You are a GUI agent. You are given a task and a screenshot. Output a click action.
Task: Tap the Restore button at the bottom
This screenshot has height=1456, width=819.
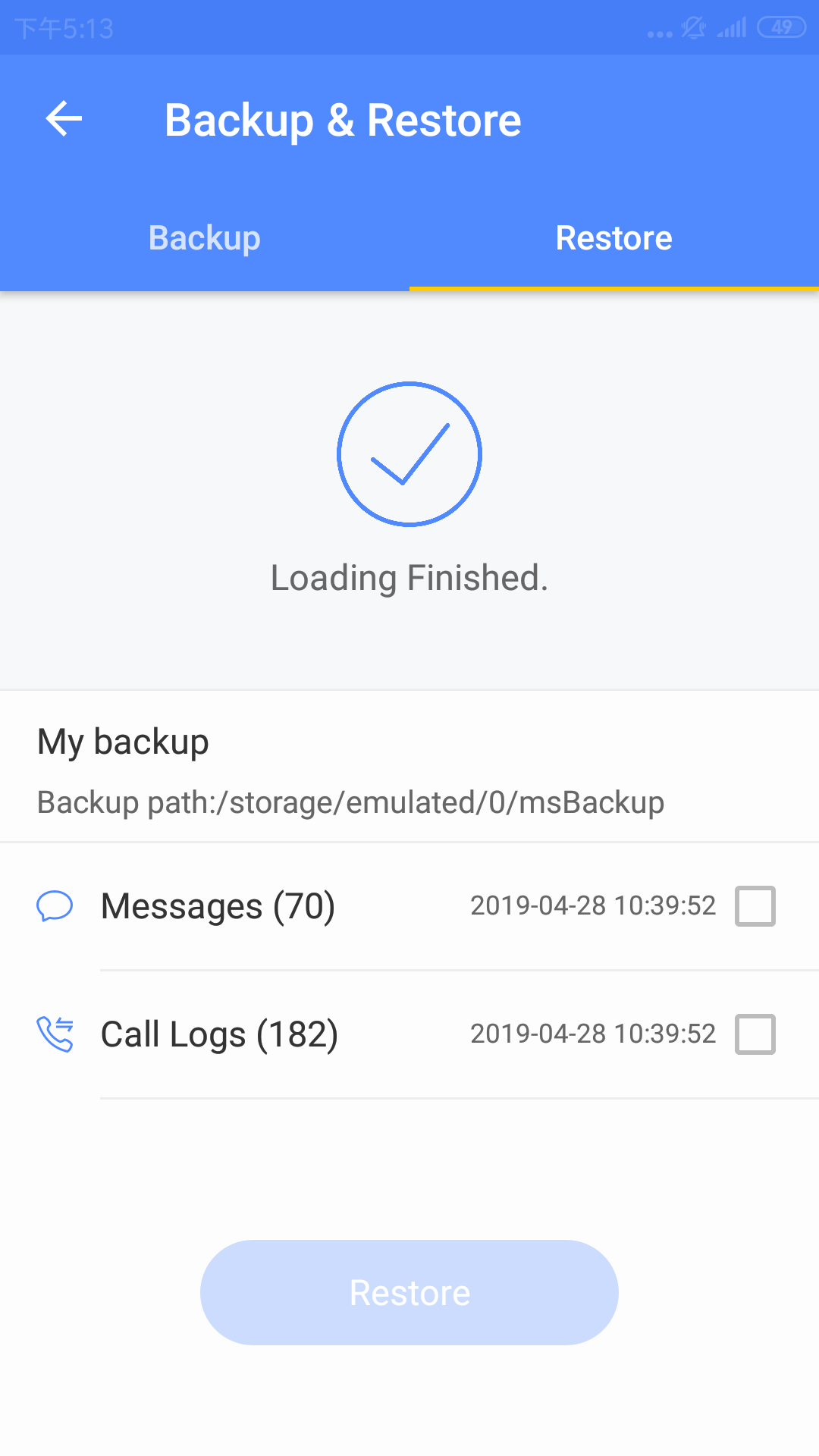coord(409,1292)
